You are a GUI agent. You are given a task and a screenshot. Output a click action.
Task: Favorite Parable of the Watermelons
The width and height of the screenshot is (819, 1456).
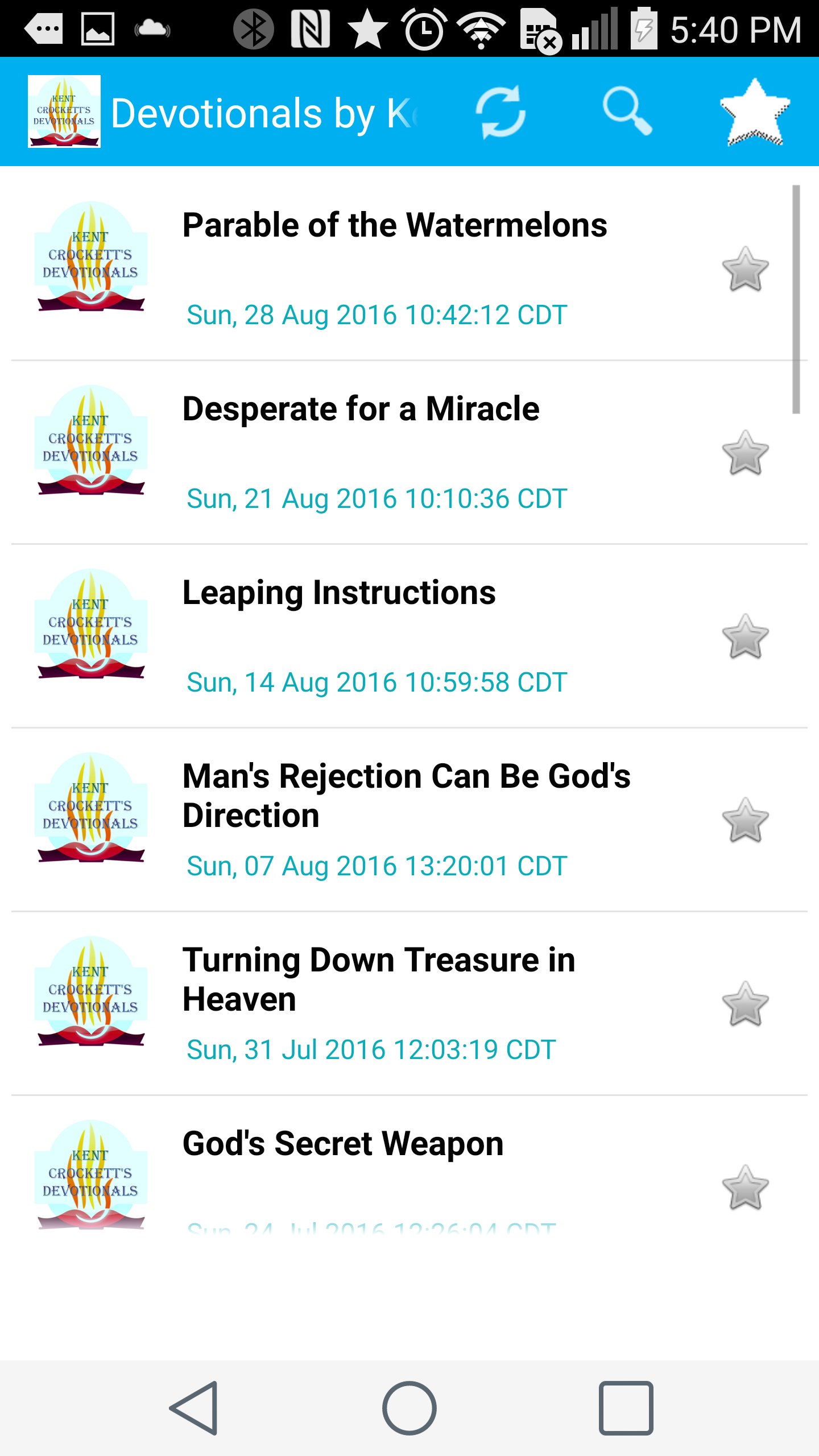point(745,269)
